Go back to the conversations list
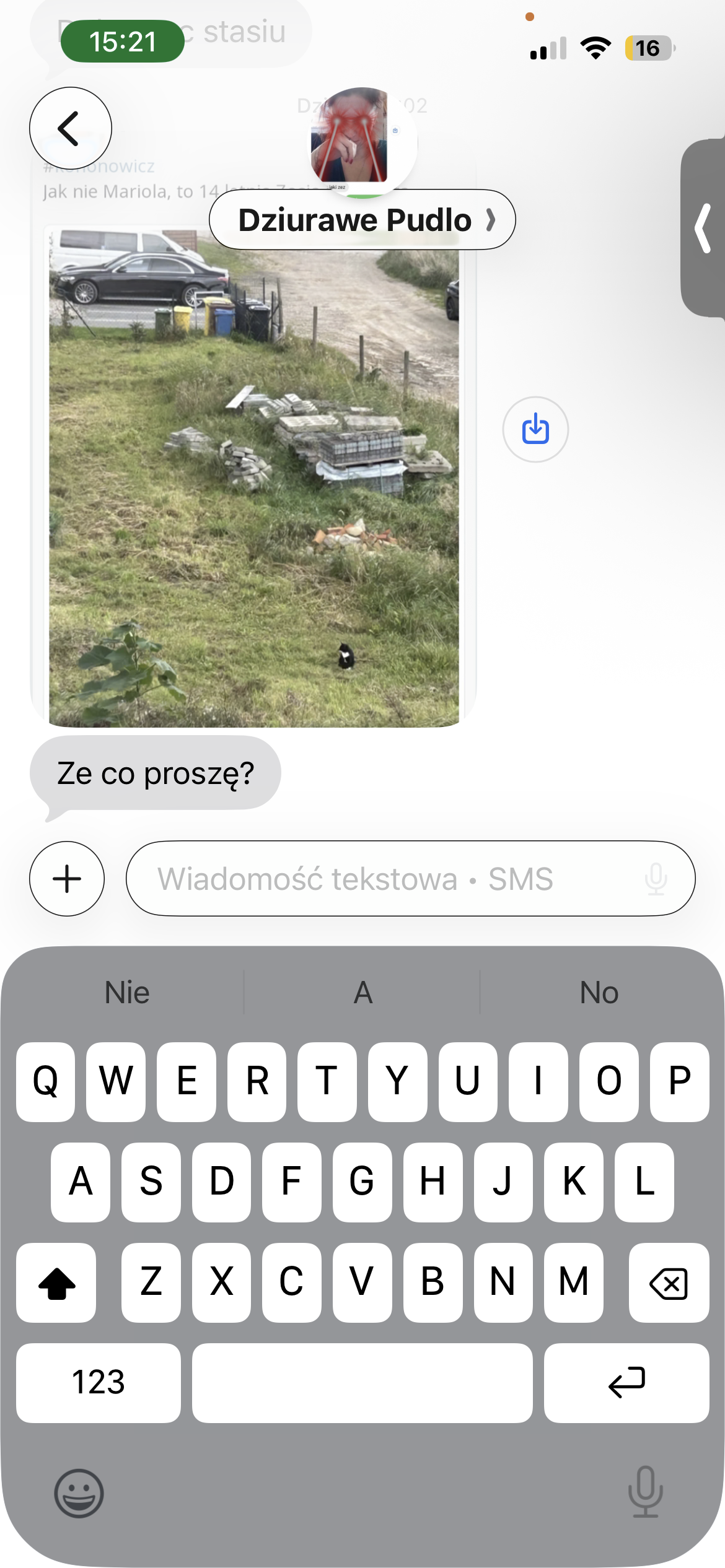The width and height of the screenshot is (725, 1568). click(x=70, y=128)
